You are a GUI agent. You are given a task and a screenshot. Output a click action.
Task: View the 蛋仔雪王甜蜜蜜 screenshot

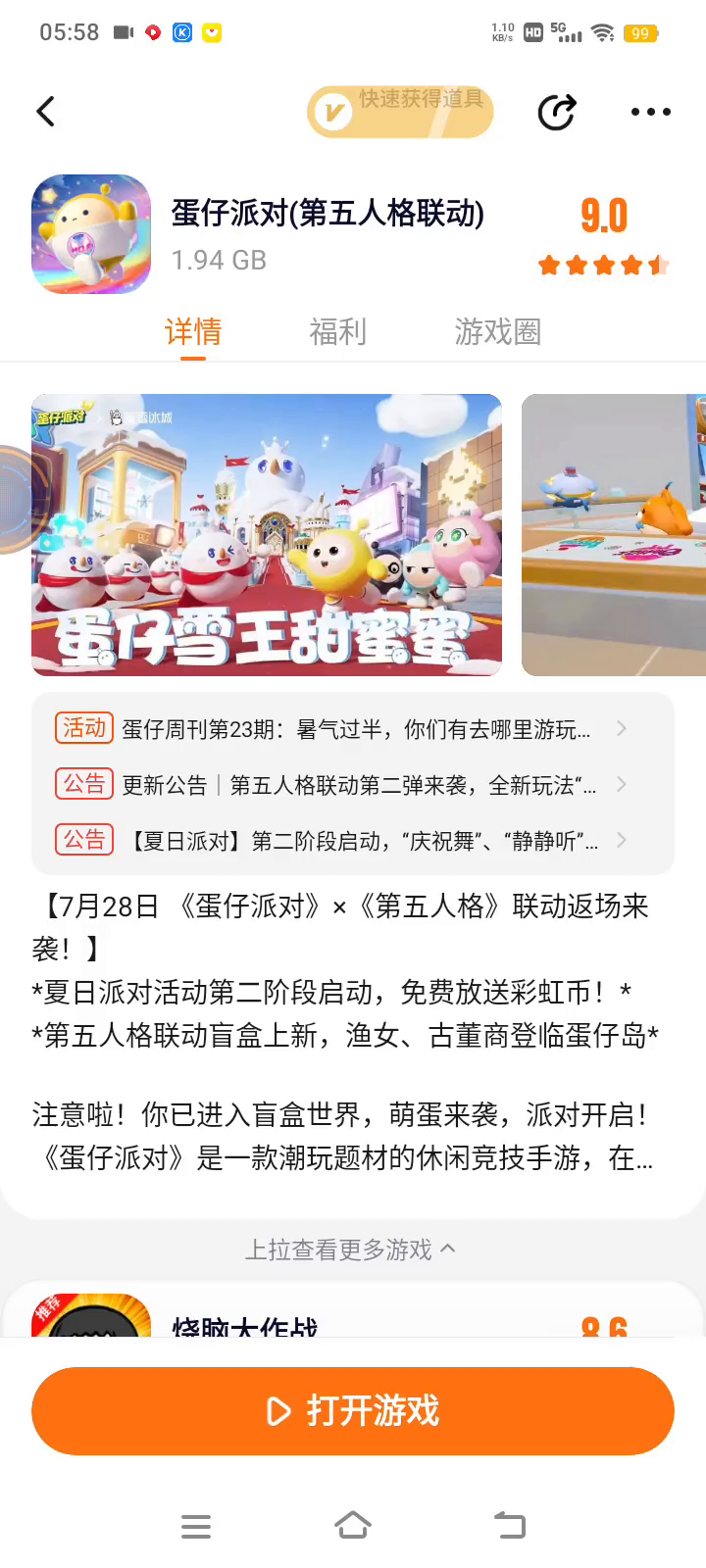(267, 535)
